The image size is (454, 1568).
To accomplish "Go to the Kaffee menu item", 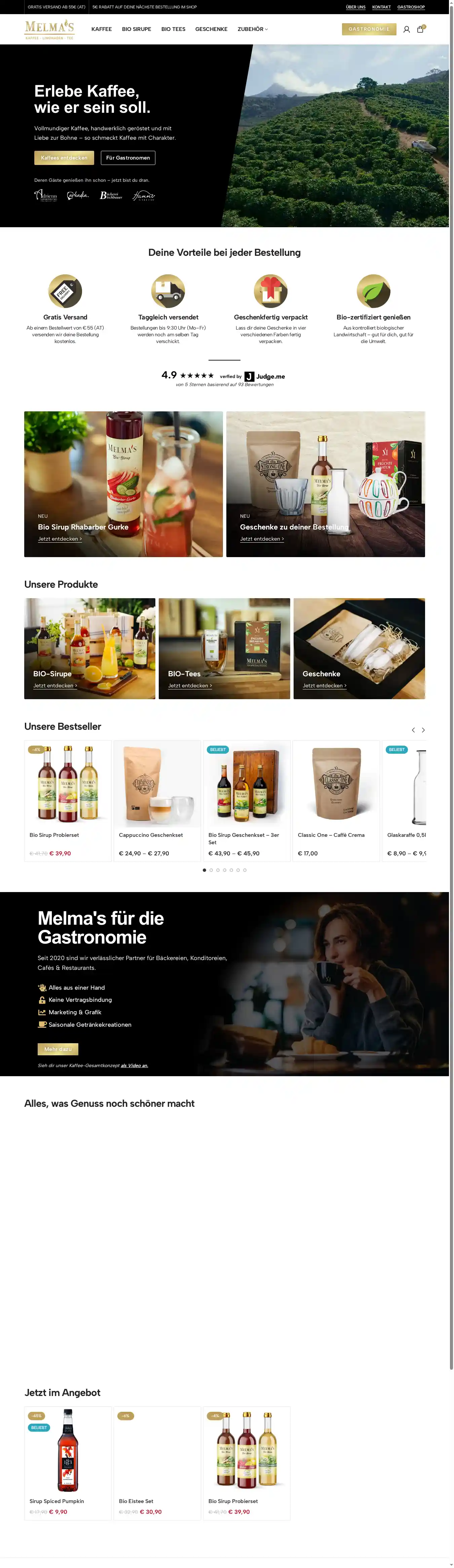I will click(x=102, y=29).
